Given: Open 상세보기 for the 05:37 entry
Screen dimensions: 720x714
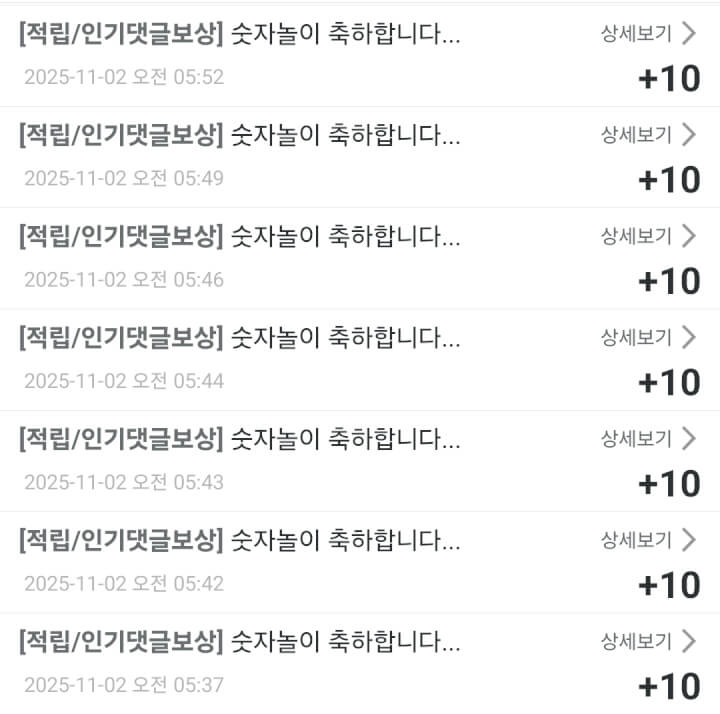Looking at the screenshot, I should click(x=647, y=641).
